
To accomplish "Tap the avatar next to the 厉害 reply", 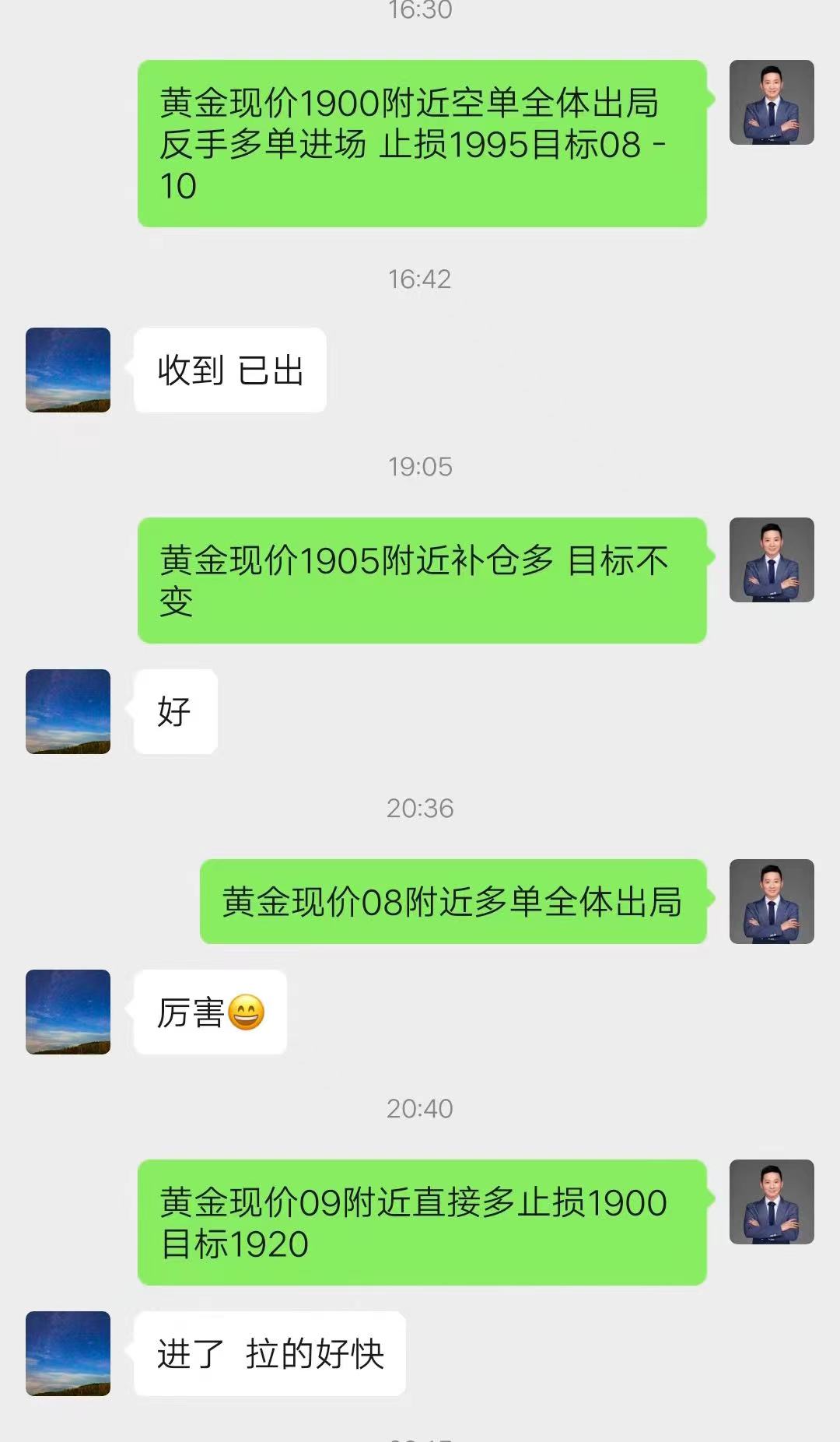I will (x=68, y=1012).
